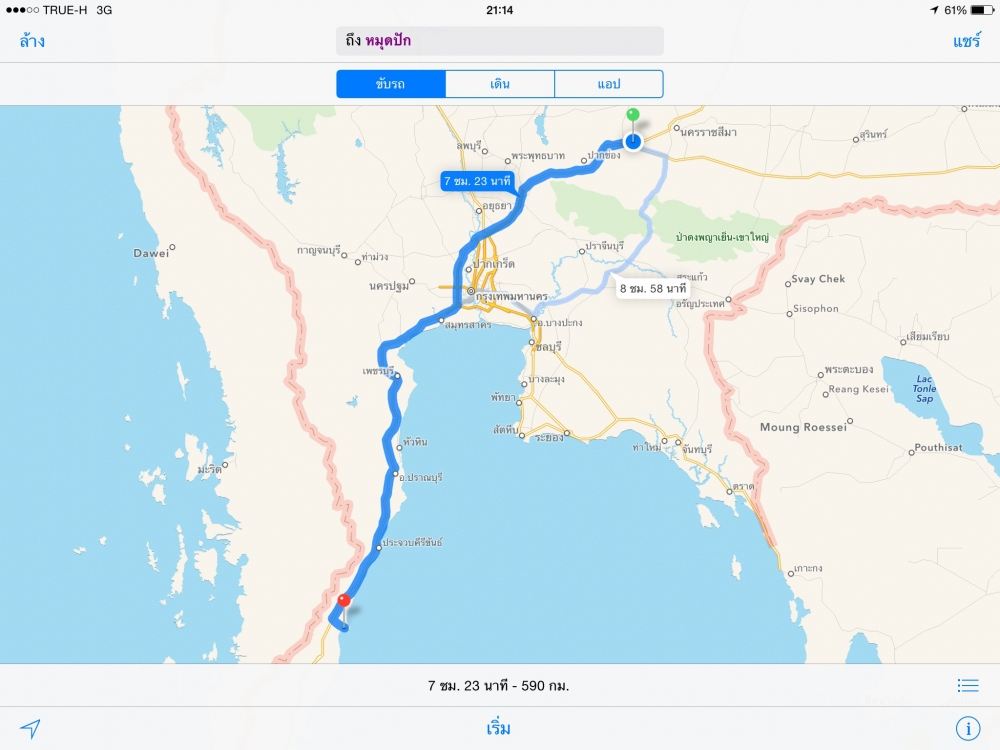Screen dimensions: 1000x750
Task: Open the destination field หมุดปัก
Action: [x=499, y=41]
